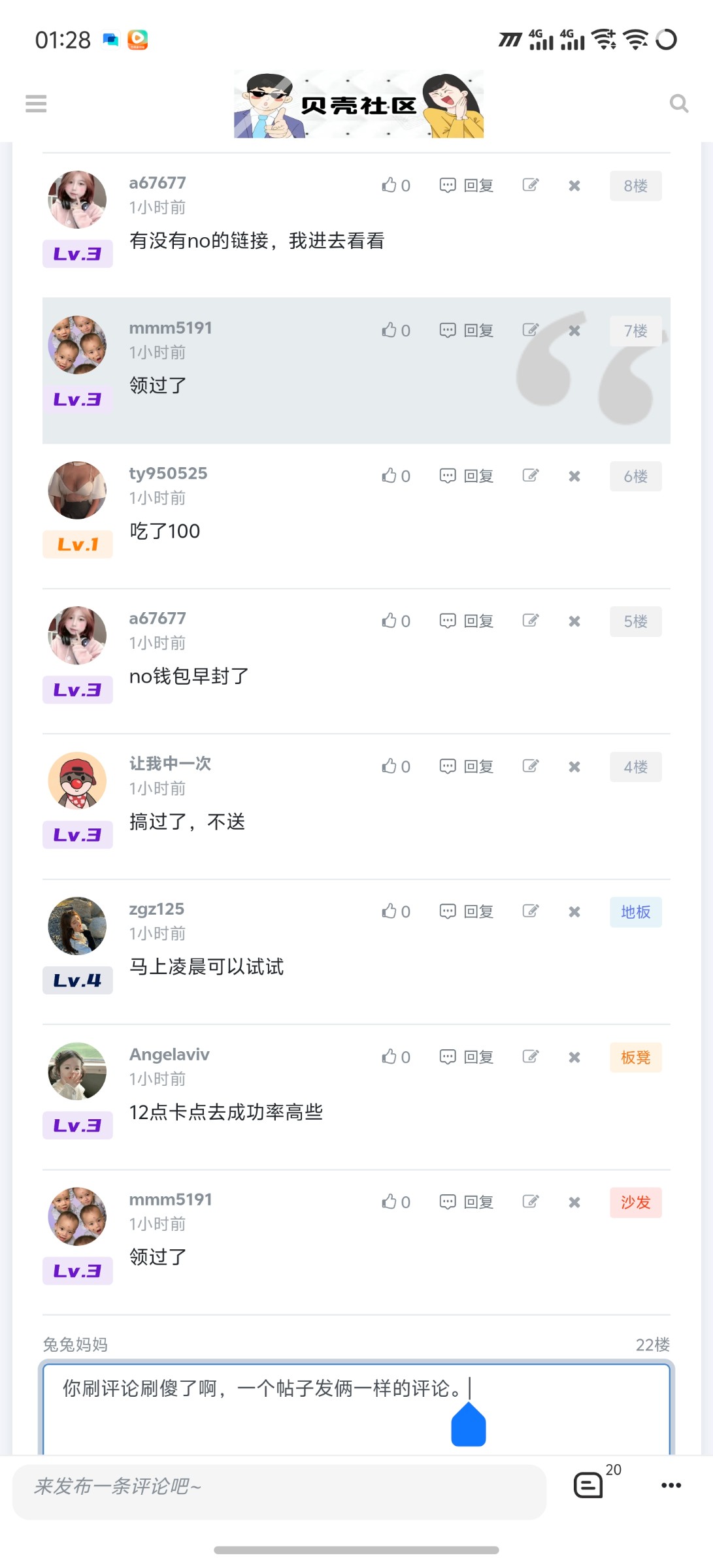
Task: Tap the 来发布一条评论吧 comment field
Action: [279, 1487]
